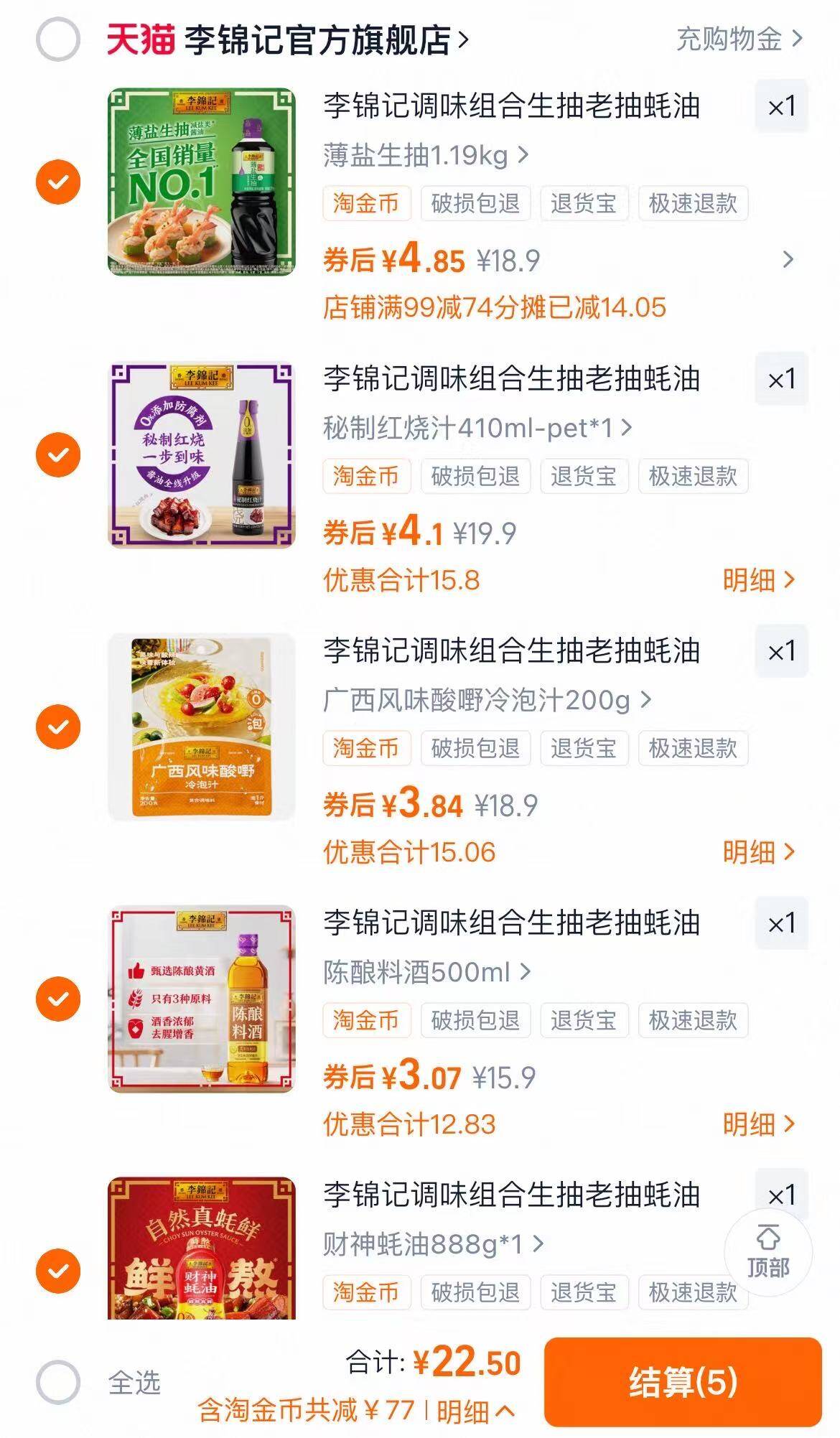Click the 破损包退 badge on 广西风味酸嘢 item
This screenshot has height=1438, width=840.
point(475,749)
